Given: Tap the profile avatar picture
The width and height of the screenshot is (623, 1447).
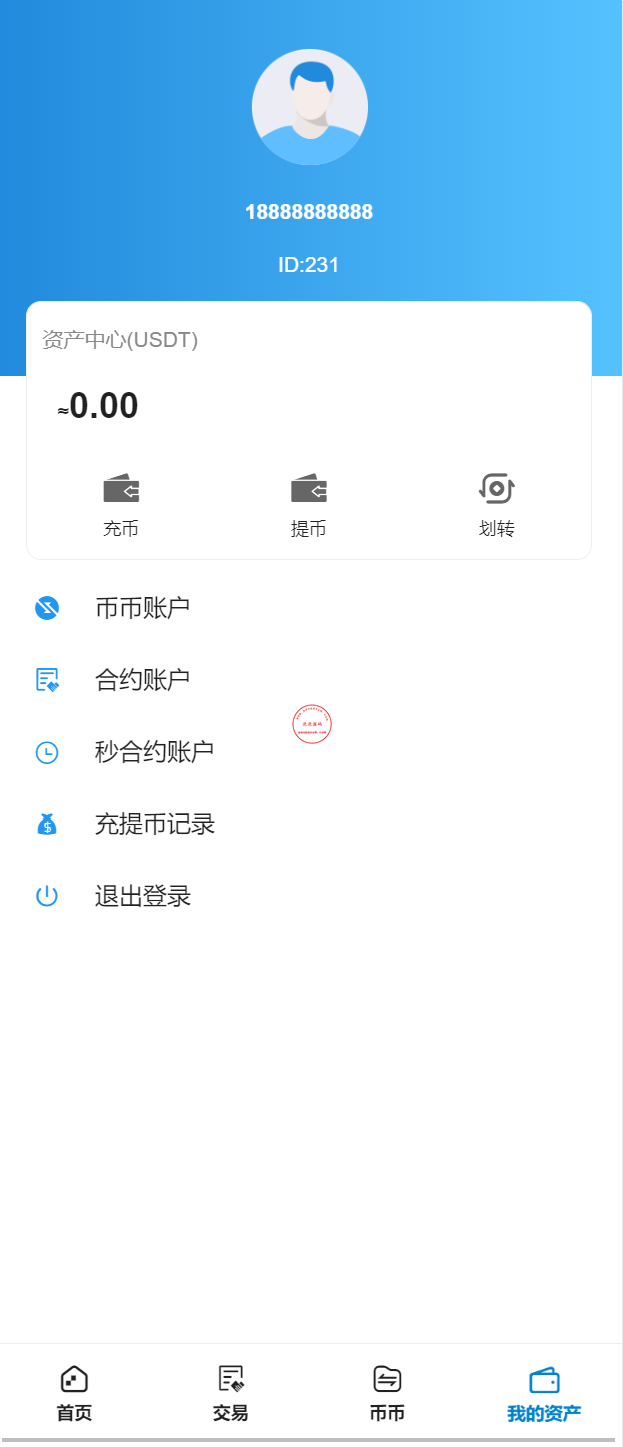Looking at the screenshot, I should tap(310, 107).
